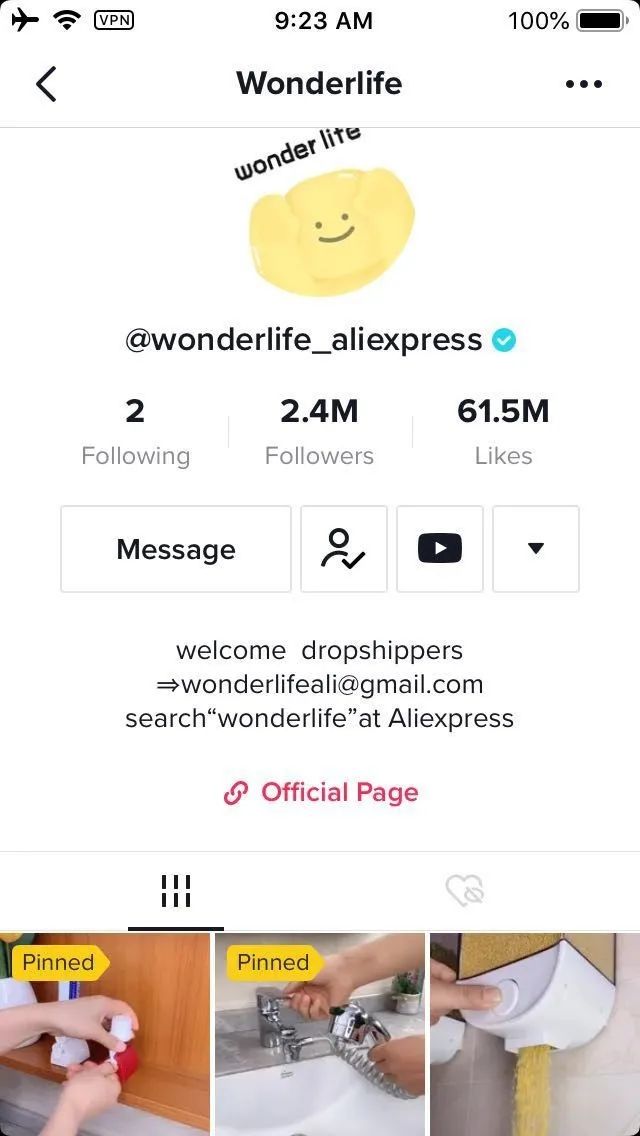Open the grain dispenser video
Viewport: 640px width, 1136px height.
[x=535, y=1035]
